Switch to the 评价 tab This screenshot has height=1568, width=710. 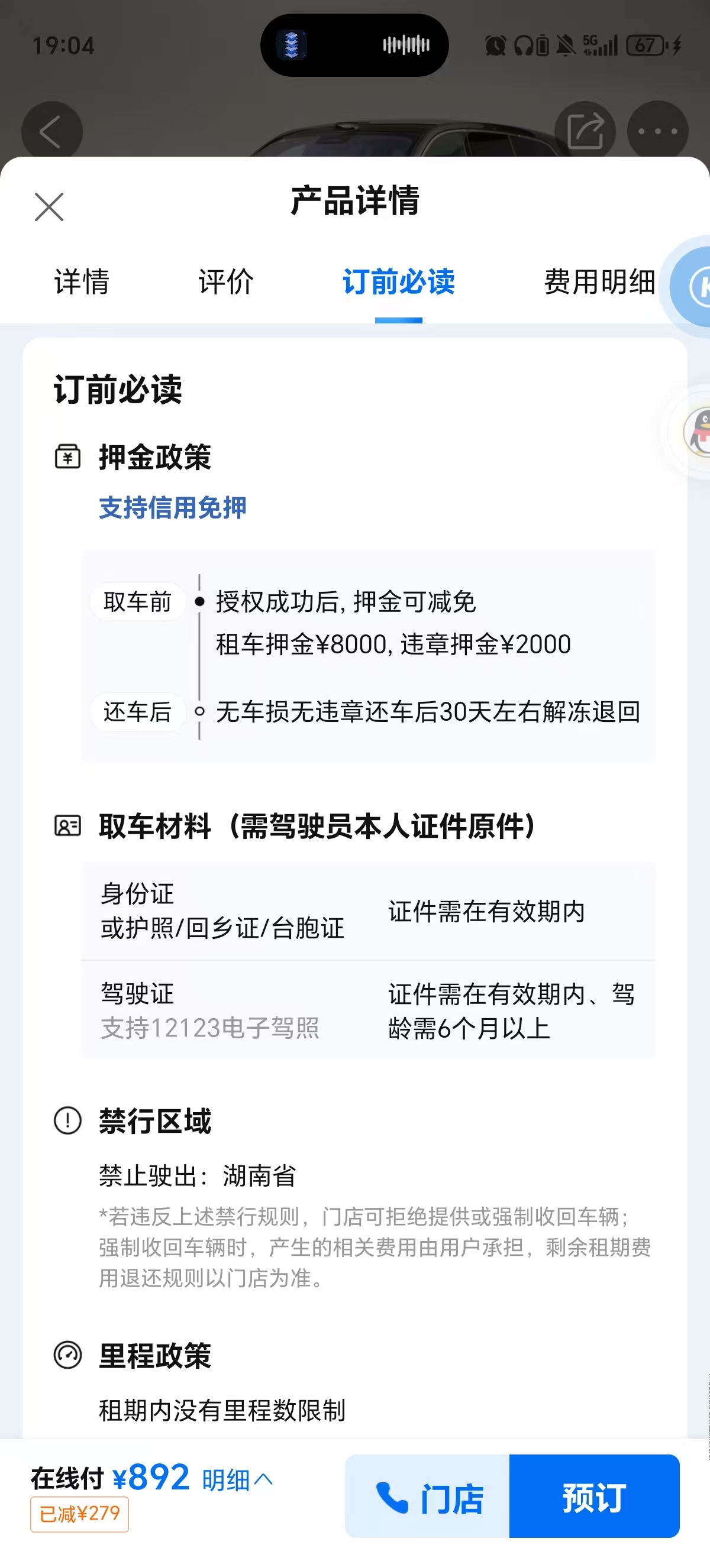[226, 282]
